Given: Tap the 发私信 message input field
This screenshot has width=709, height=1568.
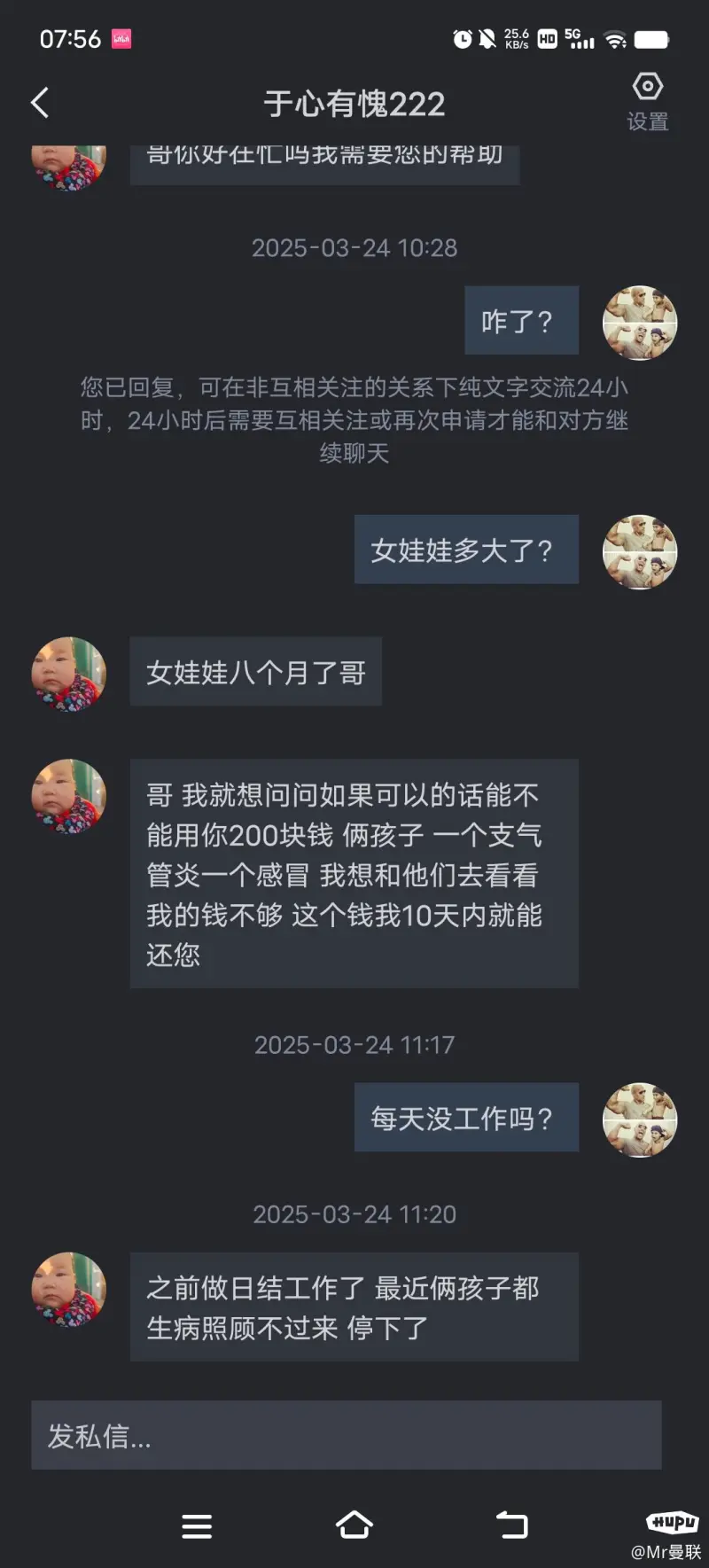Looking at the screenshot, I should tap(346, 1435).
